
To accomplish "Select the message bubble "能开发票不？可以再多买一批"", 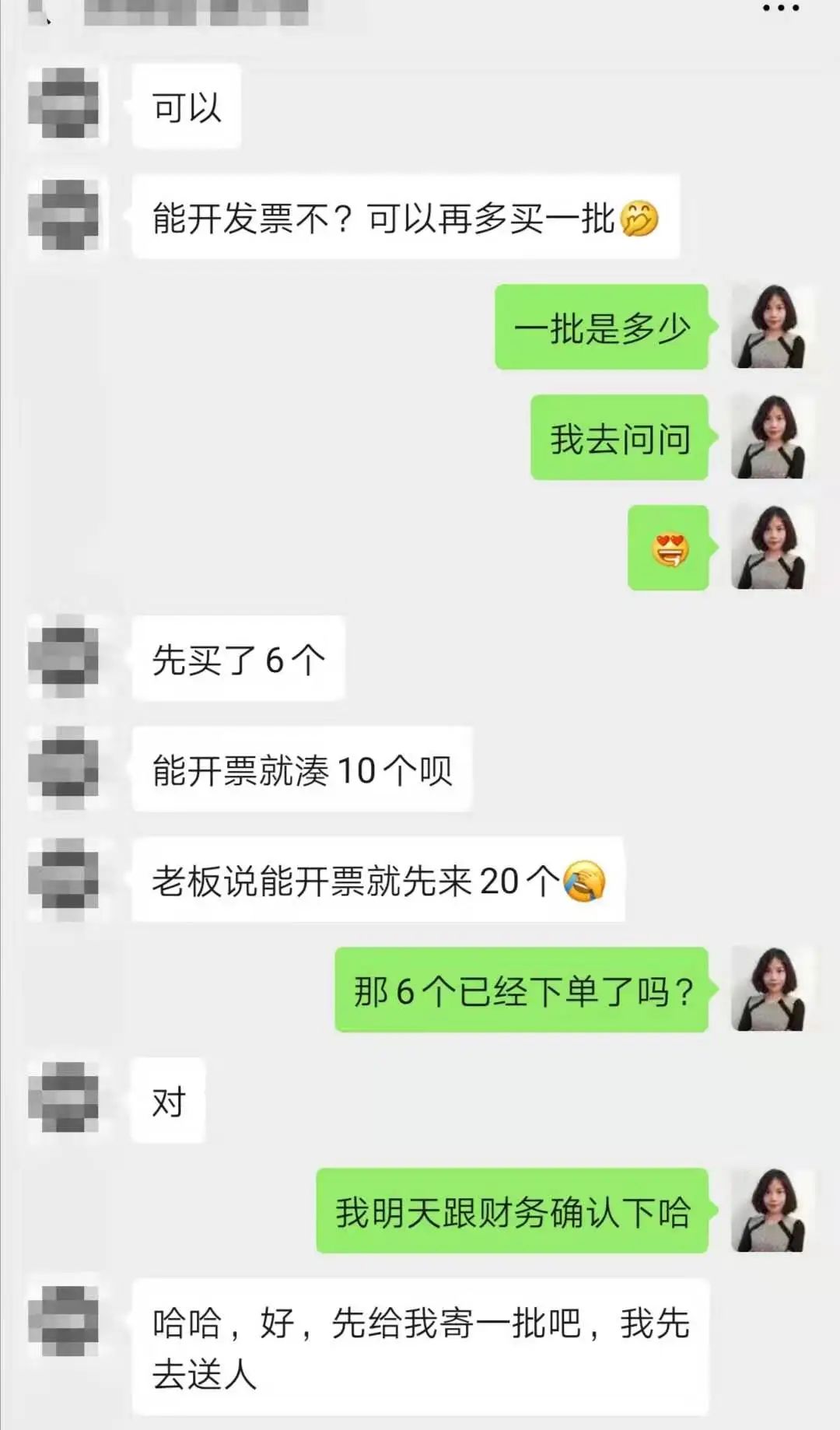I will tap(404, 220).
